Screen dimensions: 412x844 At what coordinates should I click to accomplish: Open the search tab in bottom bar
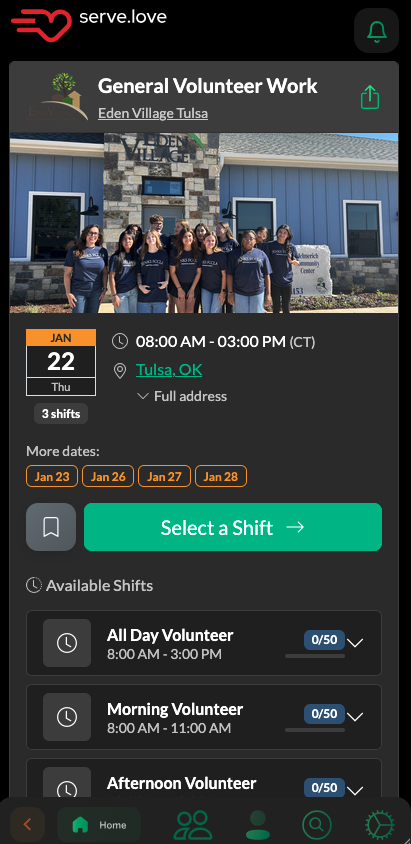pos(317,825)
